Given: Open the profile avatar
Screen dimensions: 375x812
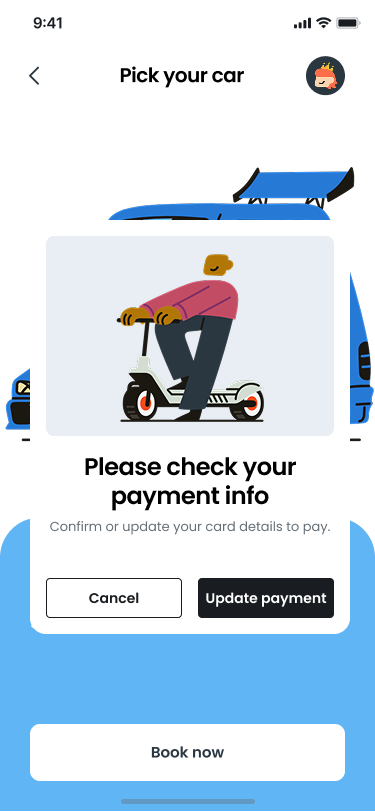Looking at the screenshot, I should [325, 76].
